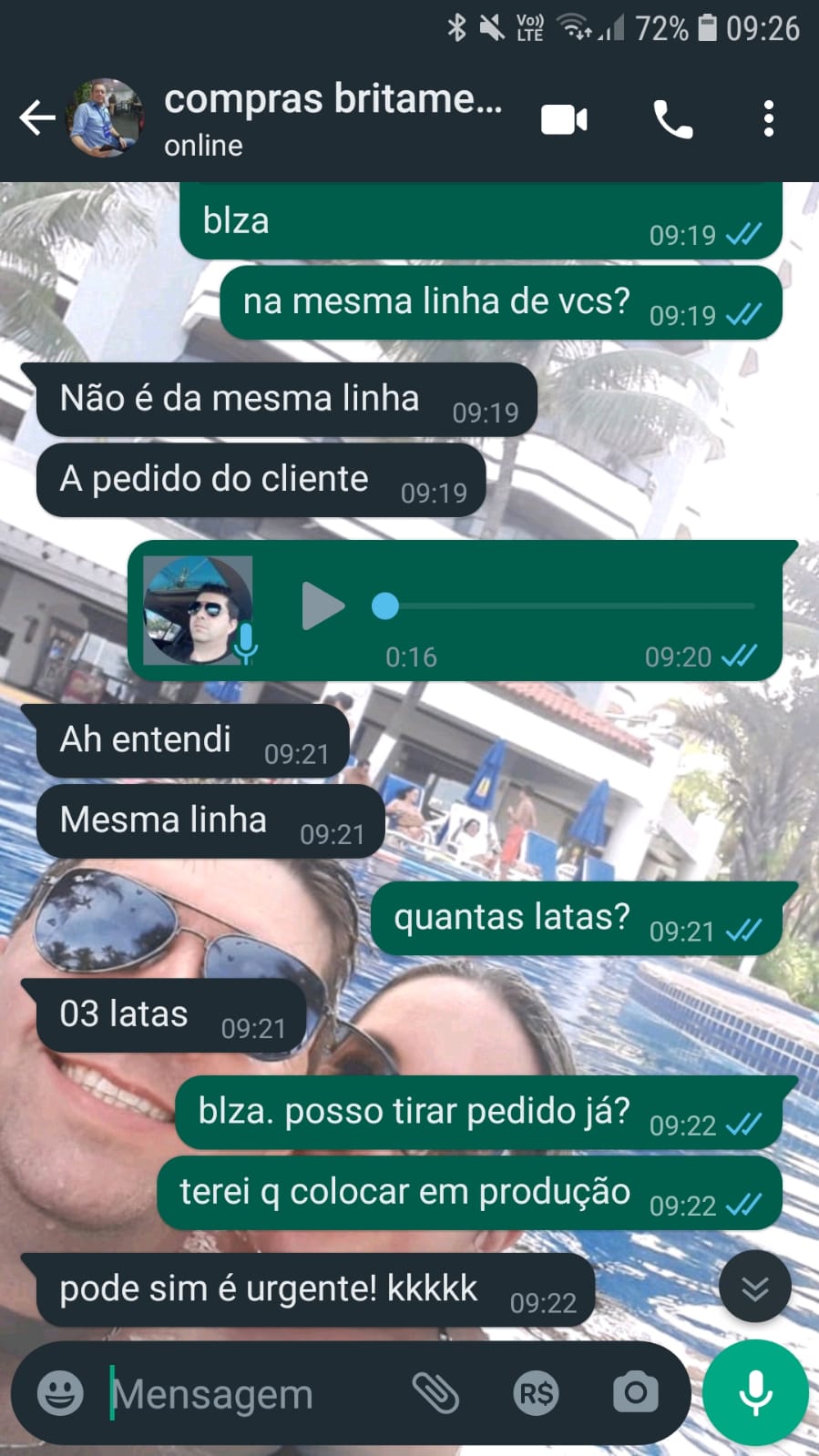This screenshot has width=819, height=1456.
Task: Start a voice call
Action: tap(672, 119)
